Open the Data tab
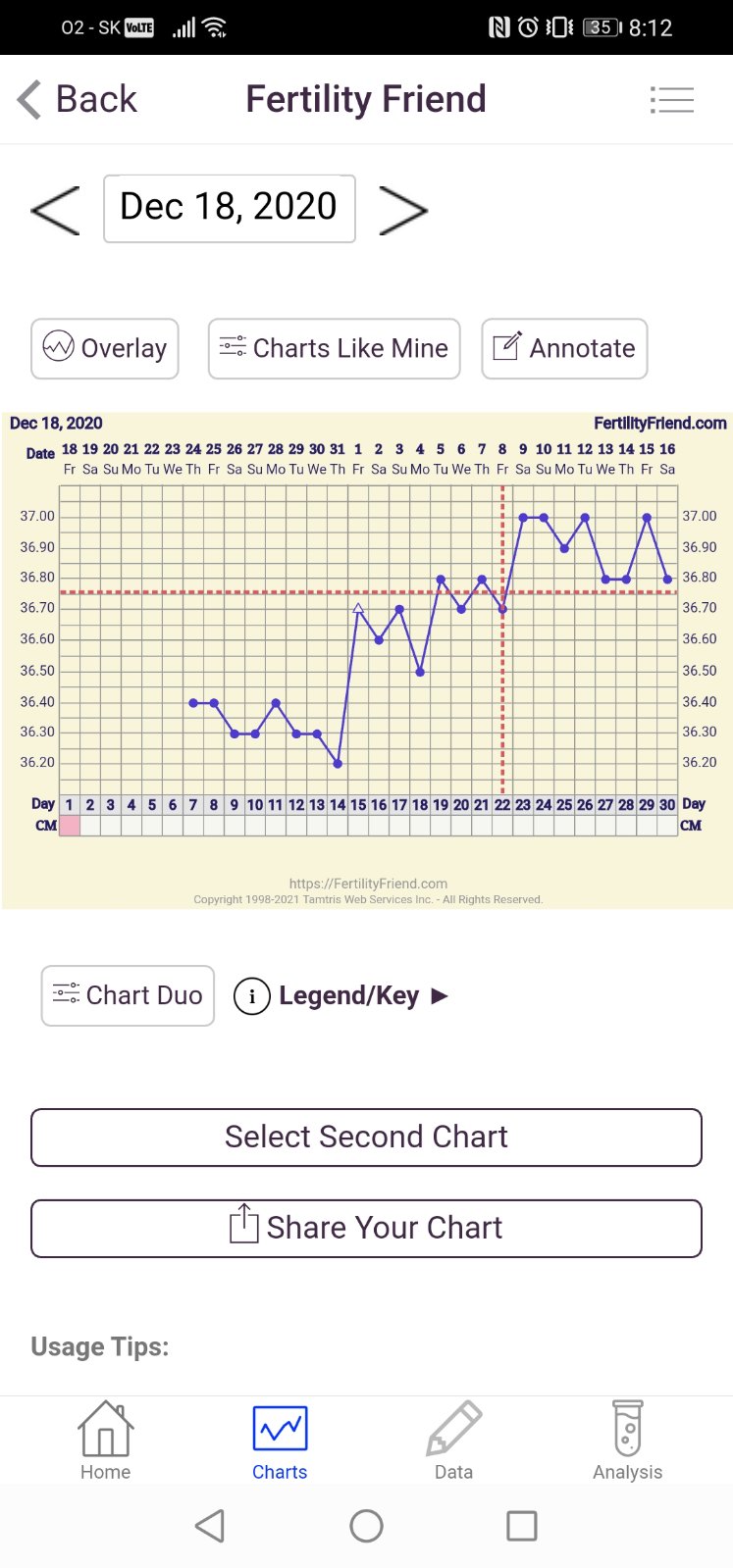733x1568 pixels. [x=453, y=1440]
